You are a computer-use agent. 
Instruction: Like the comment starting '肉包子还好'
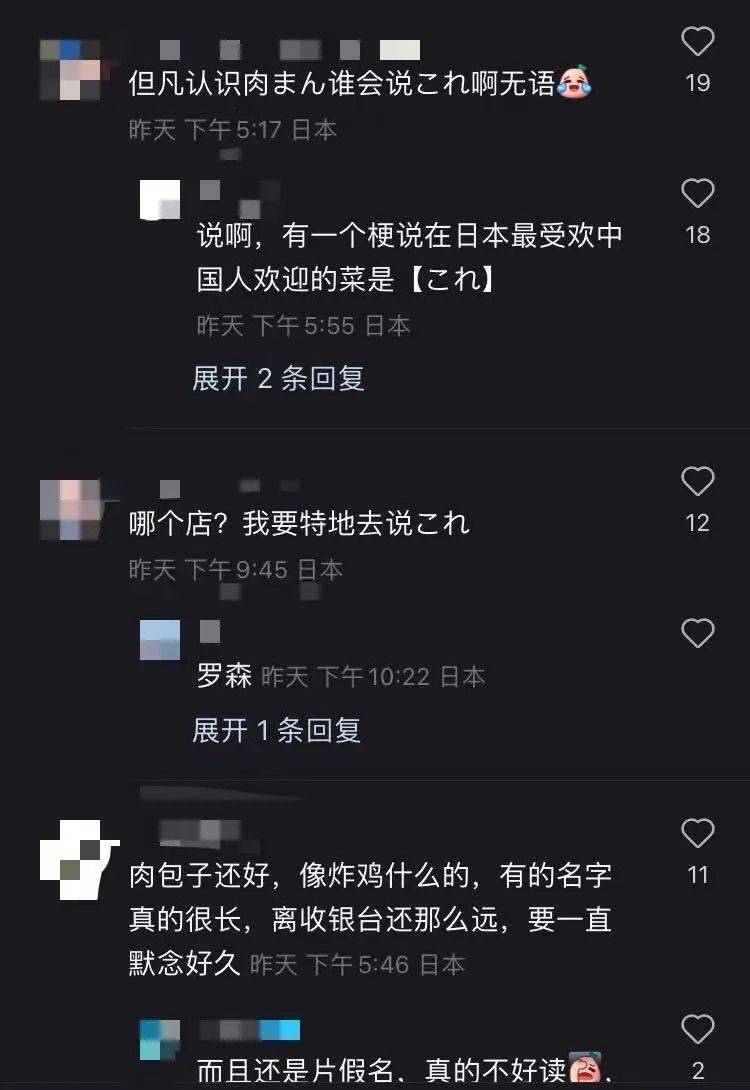[697, 833]
